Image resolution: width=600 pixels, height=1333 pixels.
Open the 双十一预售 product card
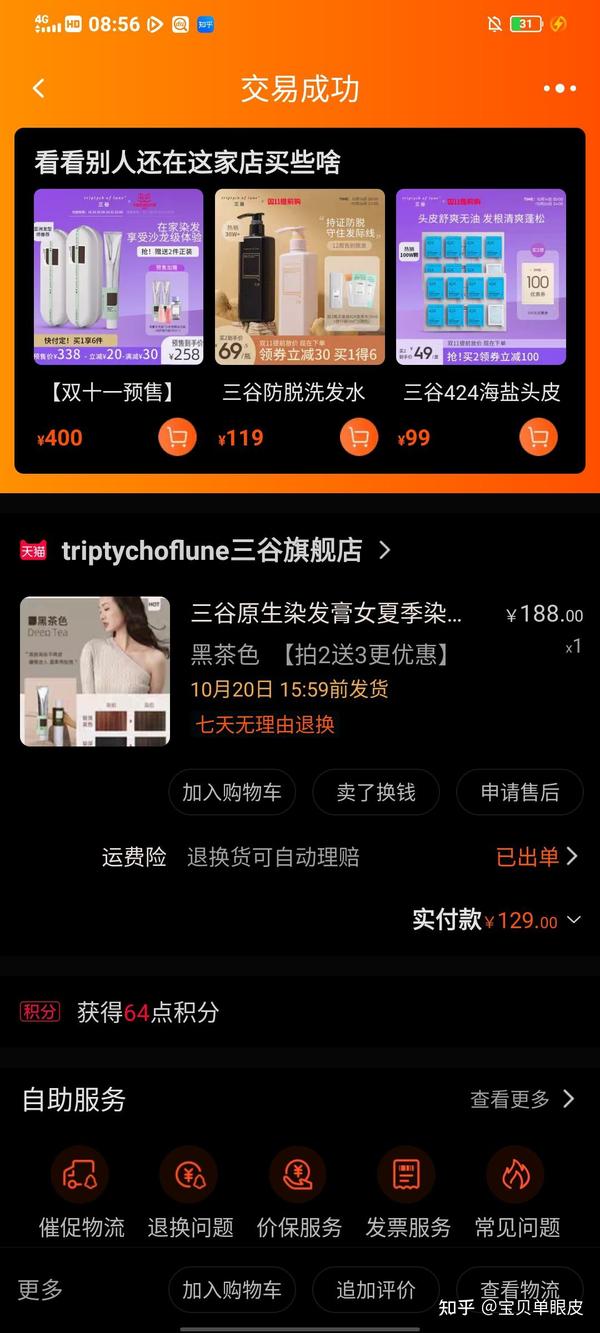click(118, 278)
